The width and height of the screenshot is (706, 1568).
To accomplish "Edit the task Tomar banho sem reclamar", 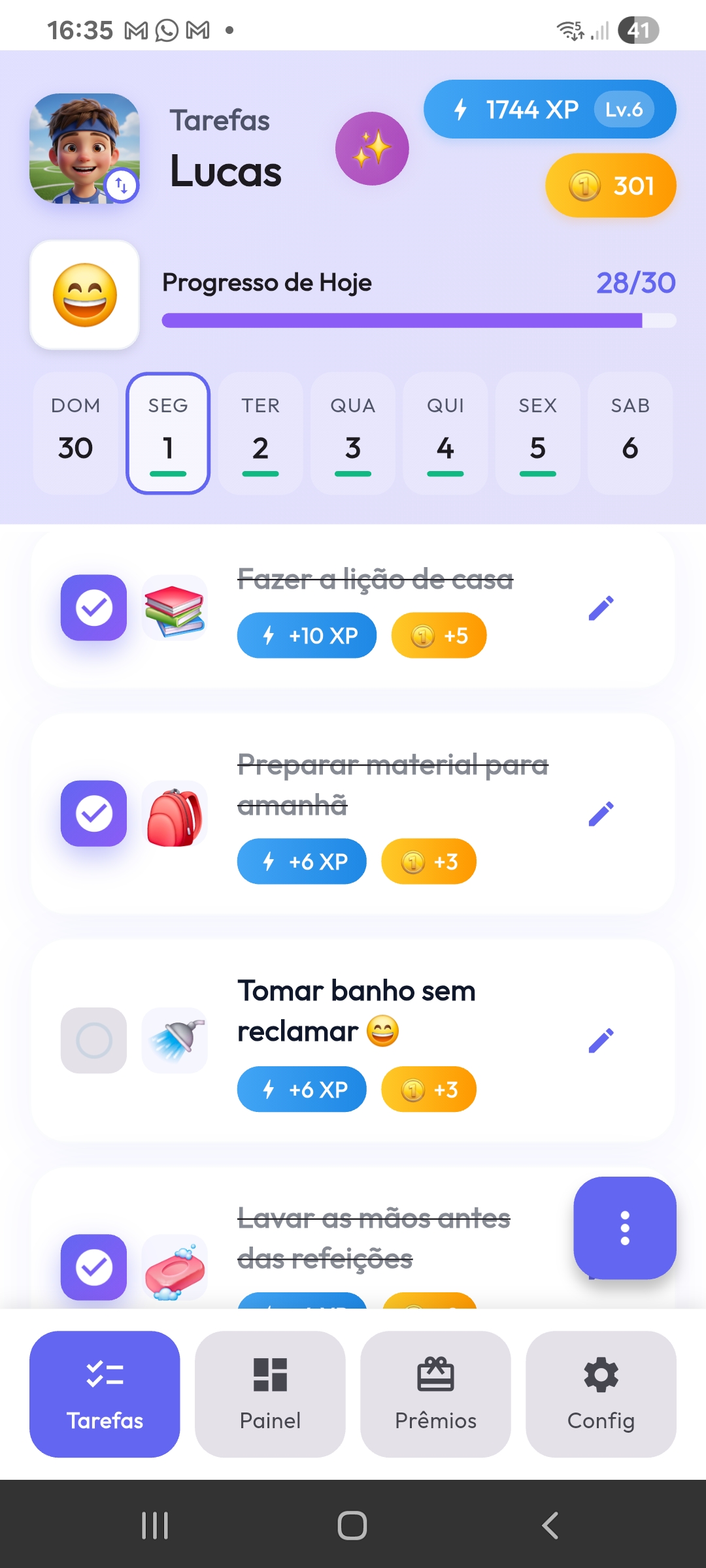I will pos(601,1039).
